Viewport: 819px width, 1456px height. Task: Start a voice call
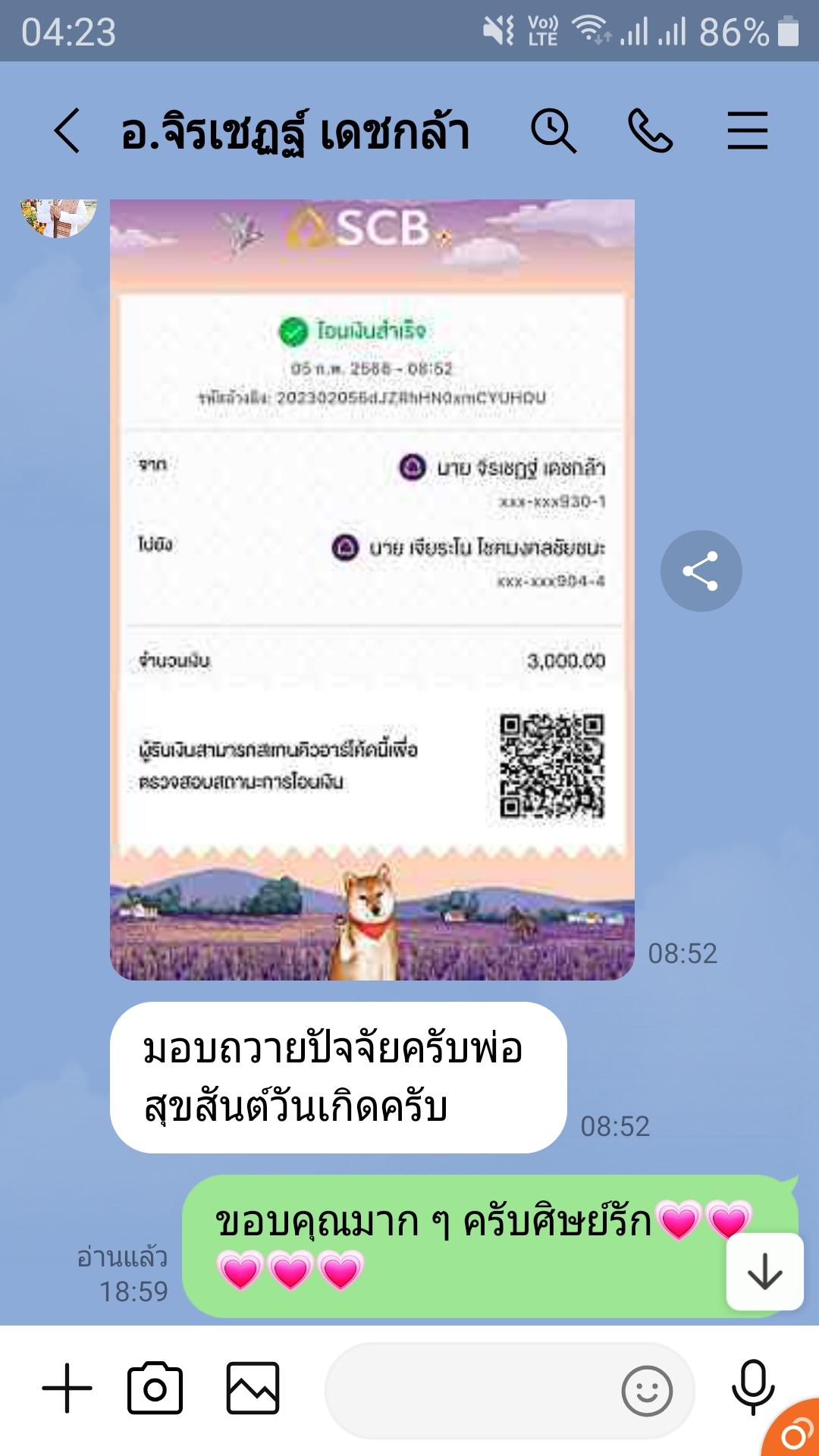click(650, 131)
